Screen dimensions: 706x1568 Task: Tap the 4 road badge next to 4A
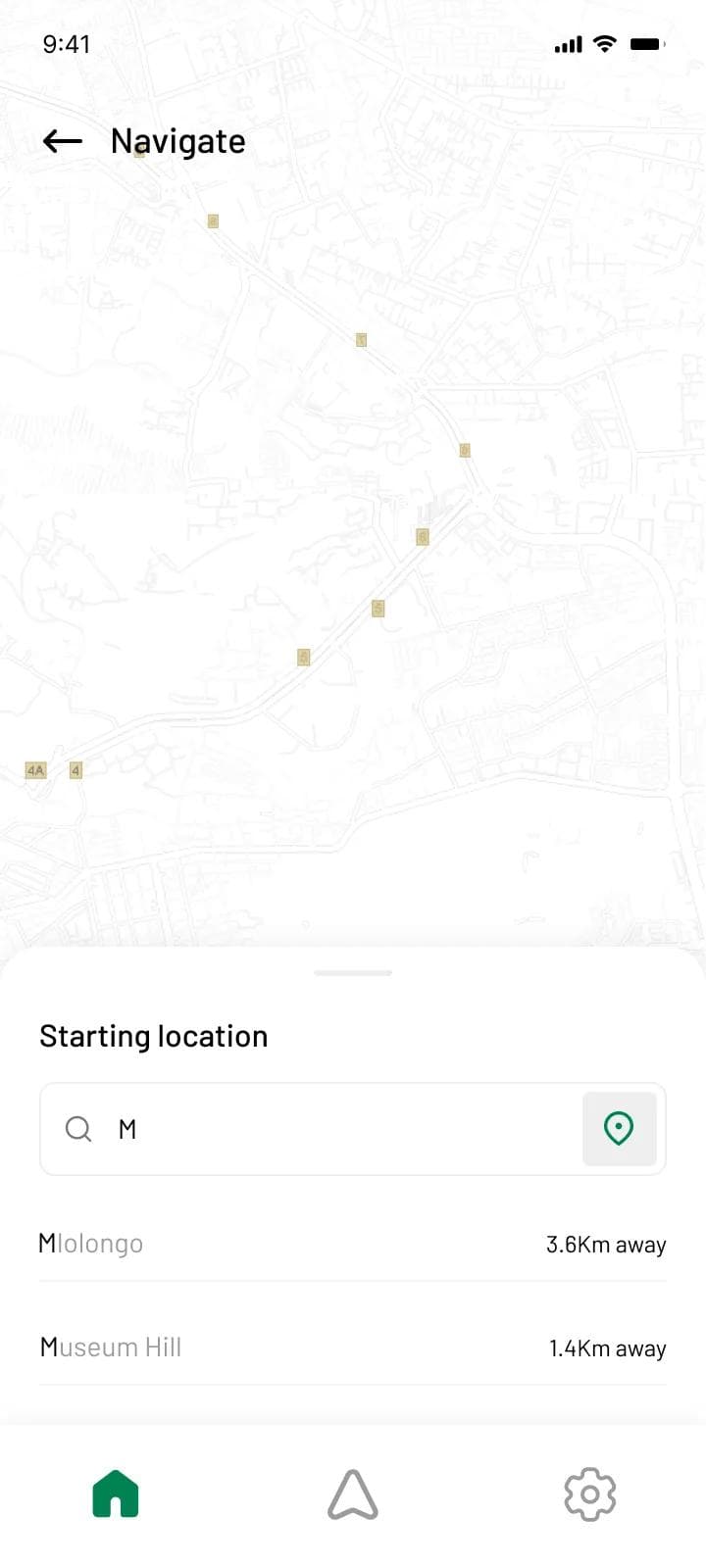76,770
